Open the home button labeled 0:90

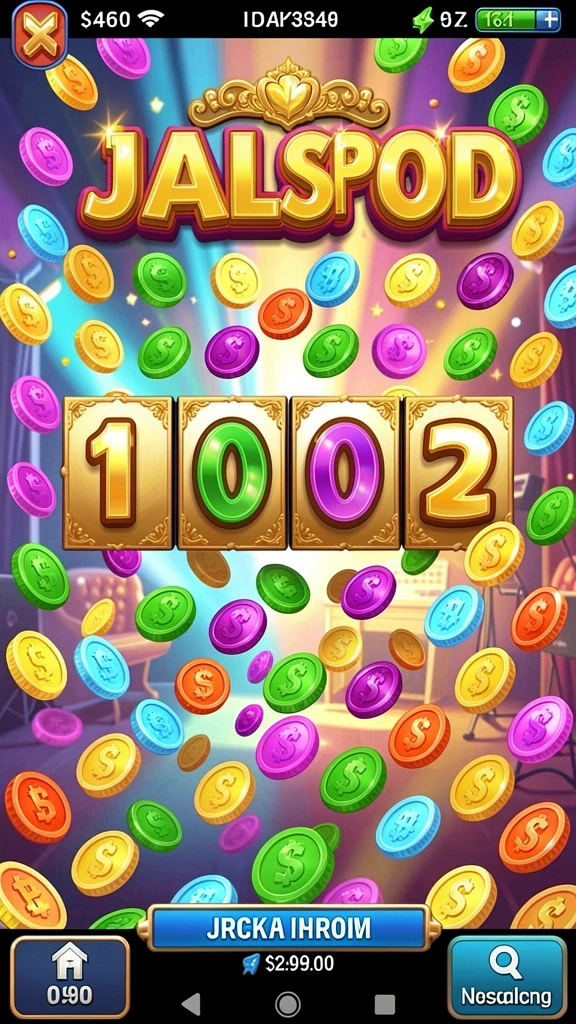pyautogui.click(x=70, y=977)
